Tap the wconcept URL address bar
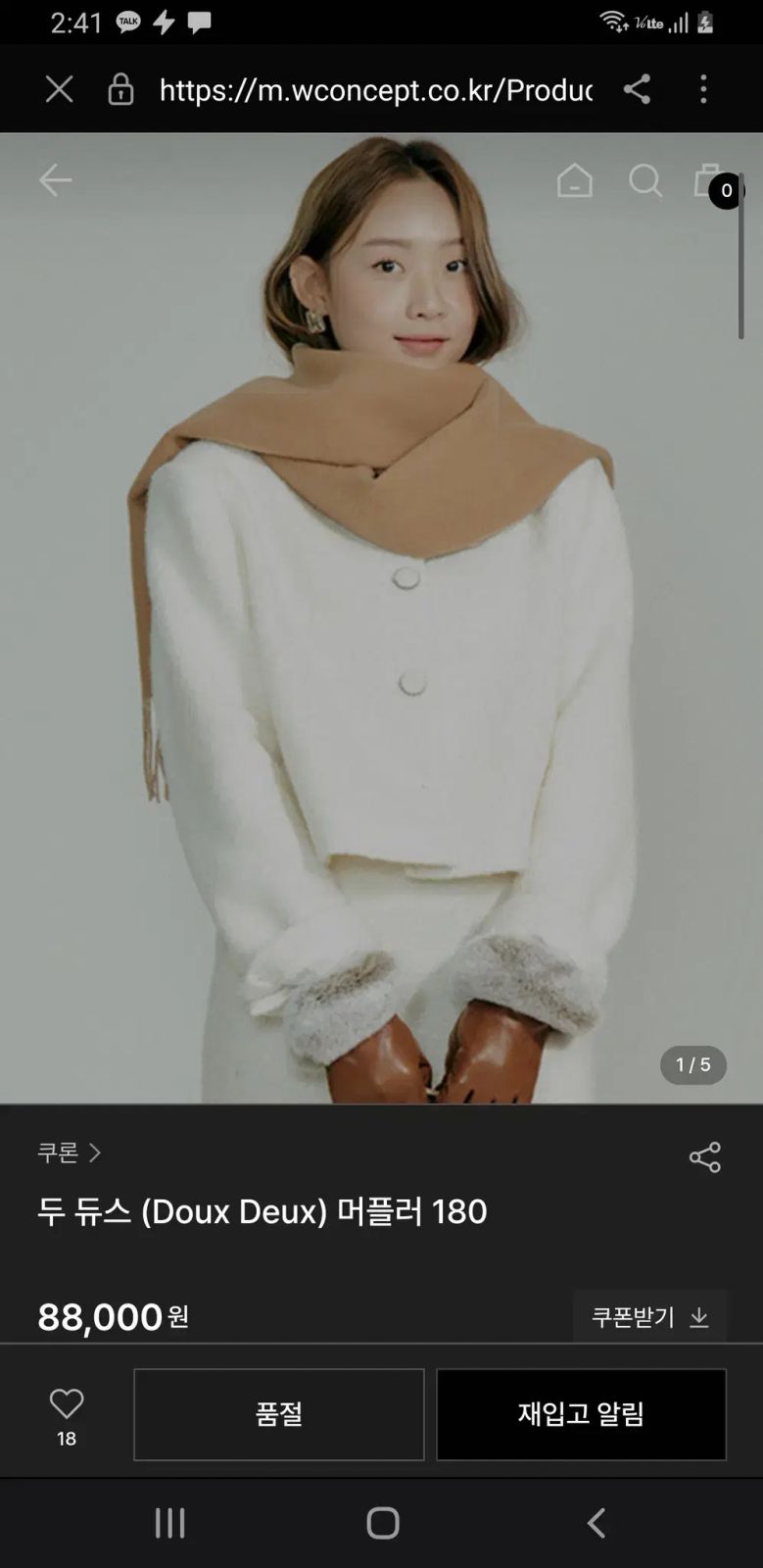 coord(375,90)
